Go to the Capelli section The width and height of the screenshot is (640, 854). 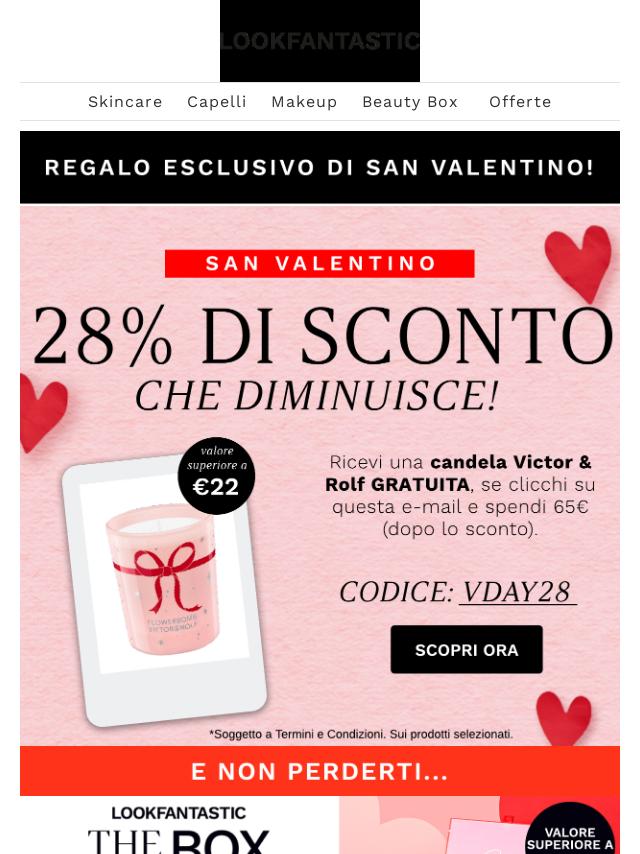[x=216, y=102]
